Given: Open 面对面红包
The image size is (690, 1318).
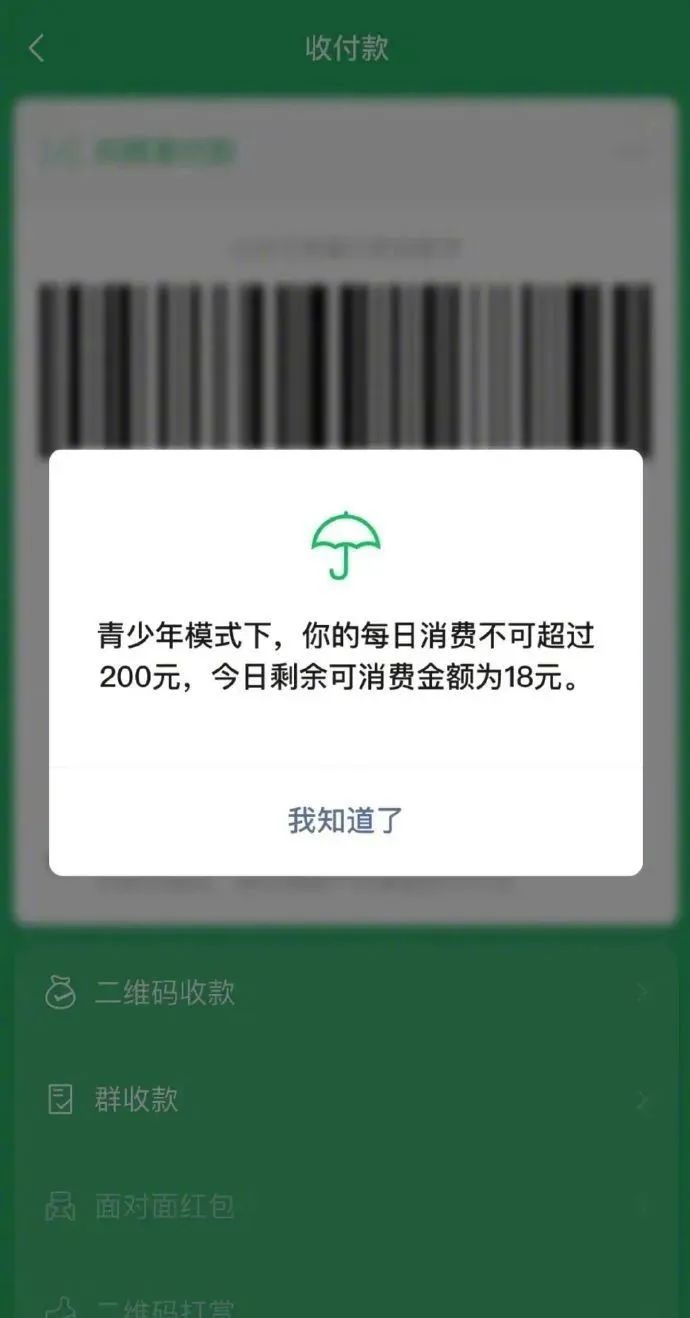Looking at the screenshot, I should click(165, 1206).
